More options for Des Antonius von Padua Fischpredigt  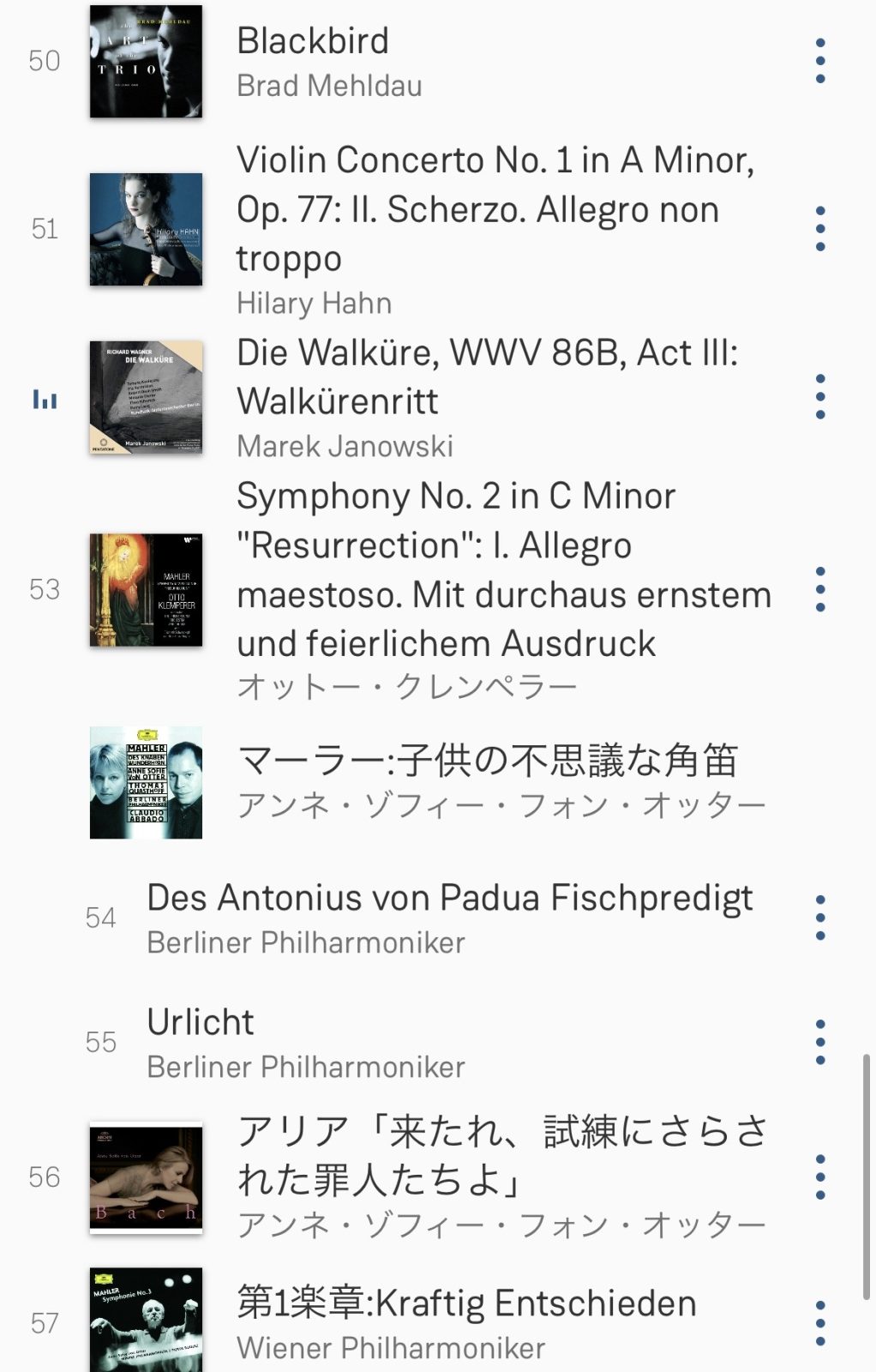coord(820,918)
